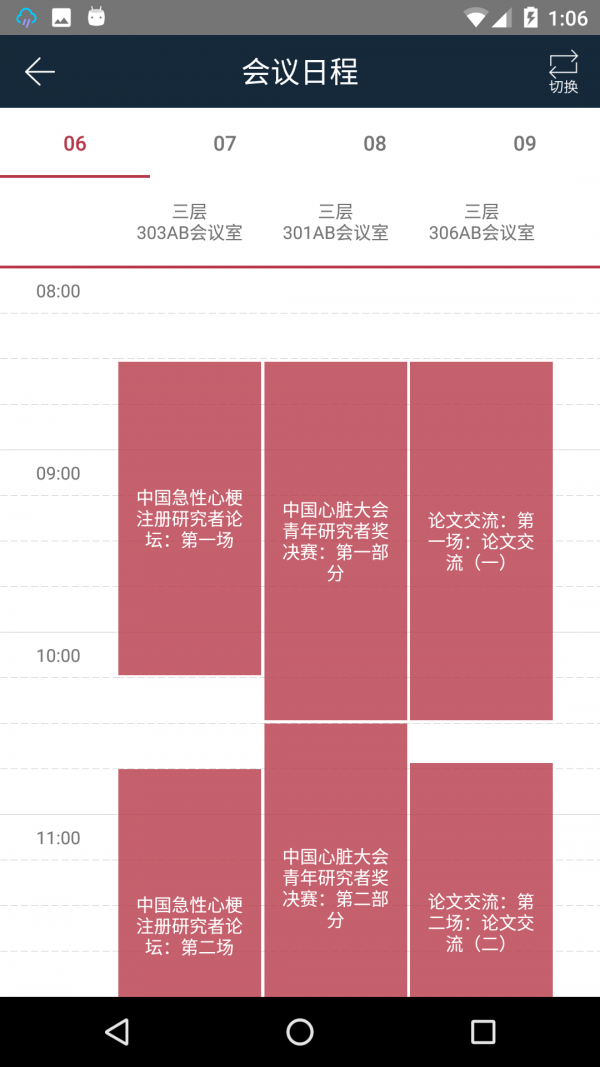600x1067 pixels.
Task: Switch to the 08 date tab
Action: tap(375, 144)
